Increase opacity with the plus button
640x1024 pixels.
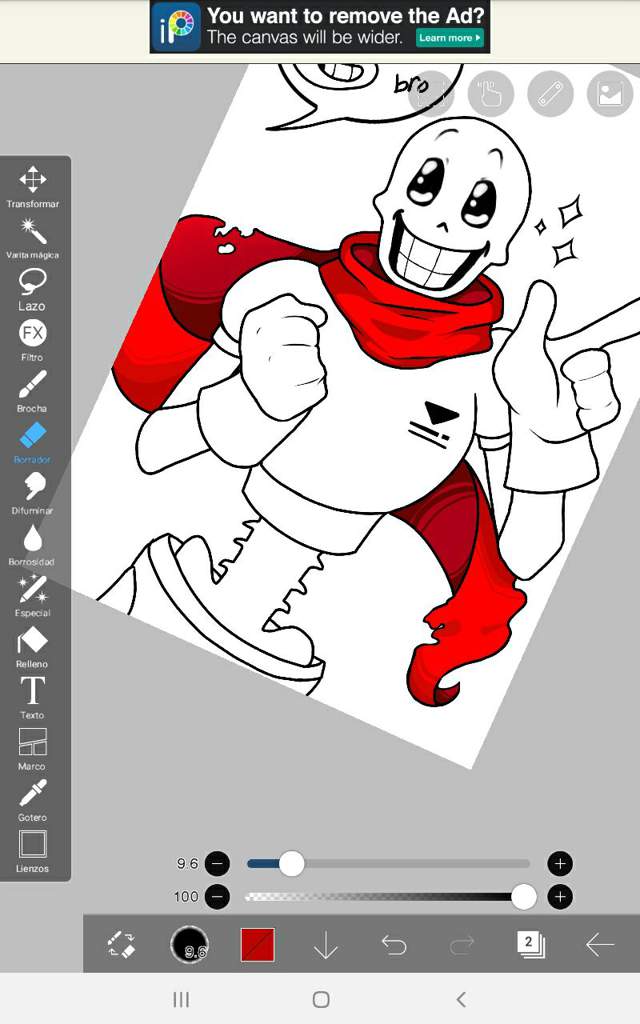tap(560, 897)
